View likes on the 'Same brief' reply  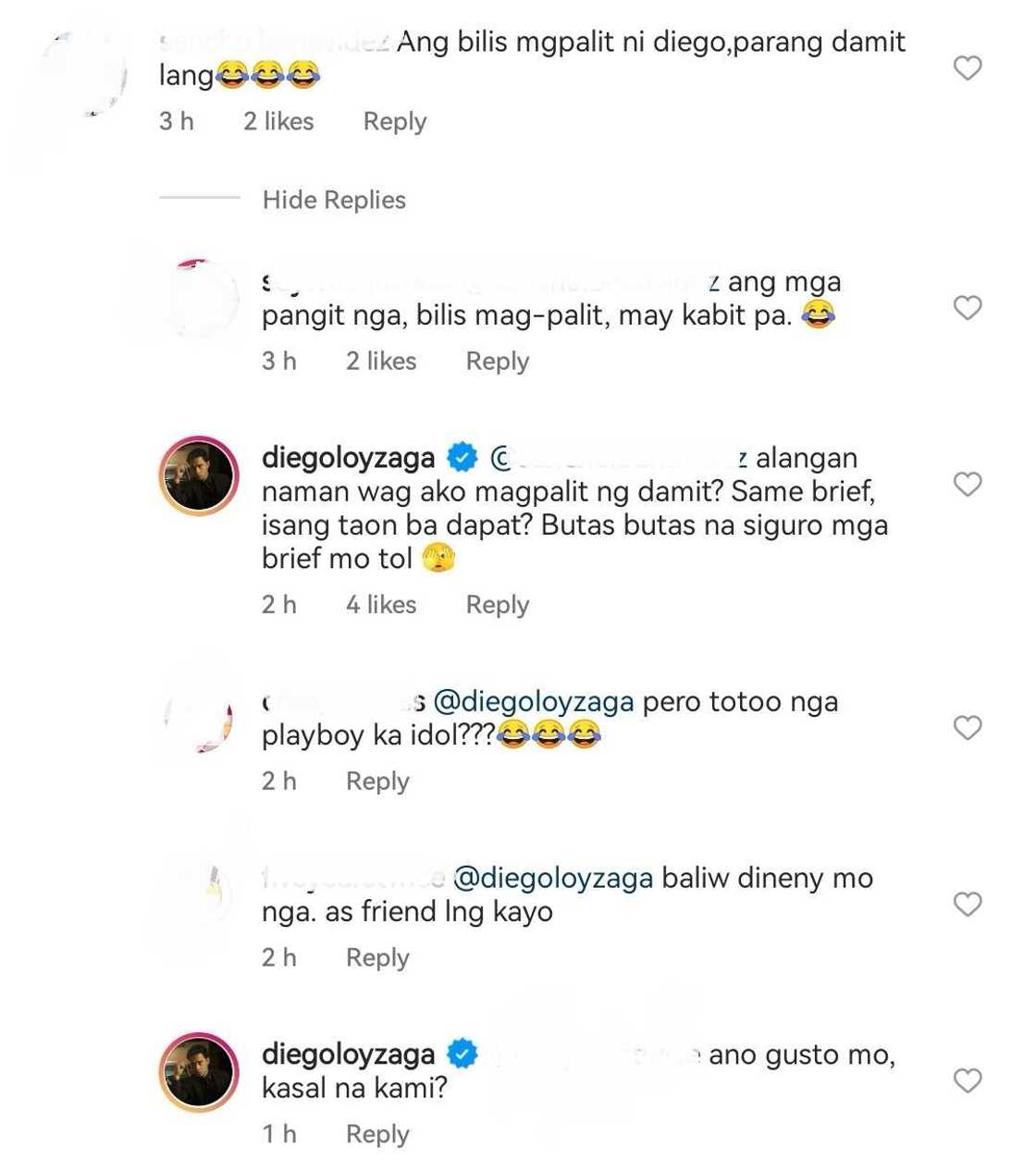coord(381,604)
